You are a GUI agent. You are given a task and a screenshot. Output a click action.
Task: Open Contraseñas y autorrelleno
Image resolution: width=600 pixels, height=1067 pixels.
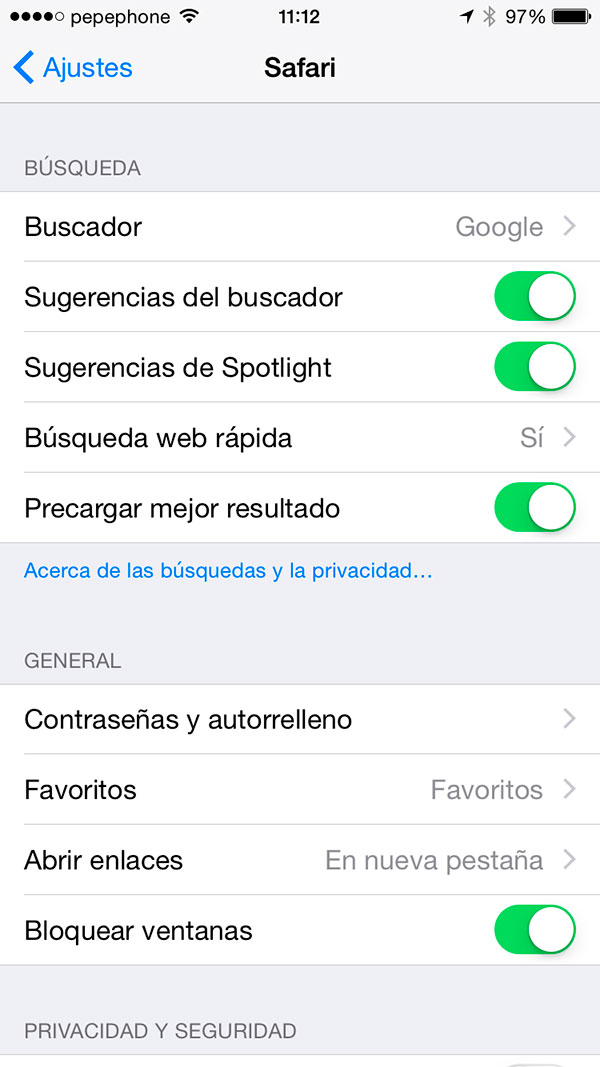[x=300, y=719]
